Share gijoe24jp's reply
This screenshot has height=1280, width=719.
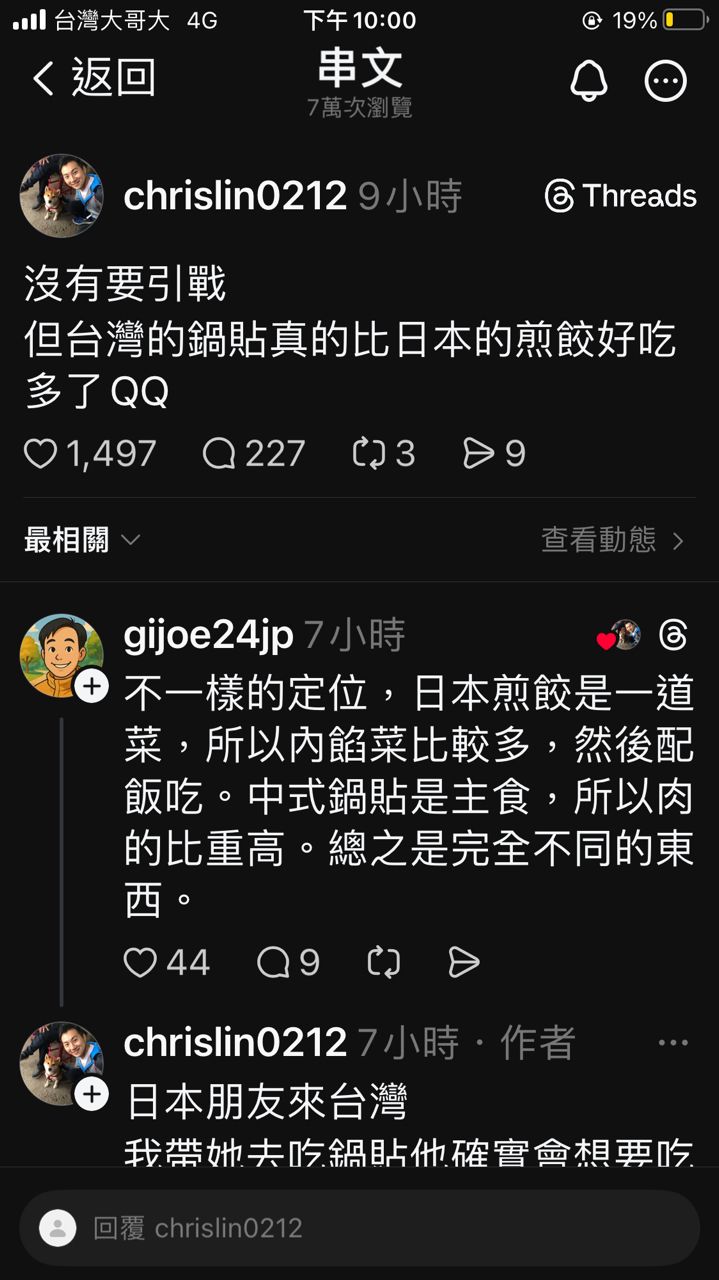(x=464, y=962)
